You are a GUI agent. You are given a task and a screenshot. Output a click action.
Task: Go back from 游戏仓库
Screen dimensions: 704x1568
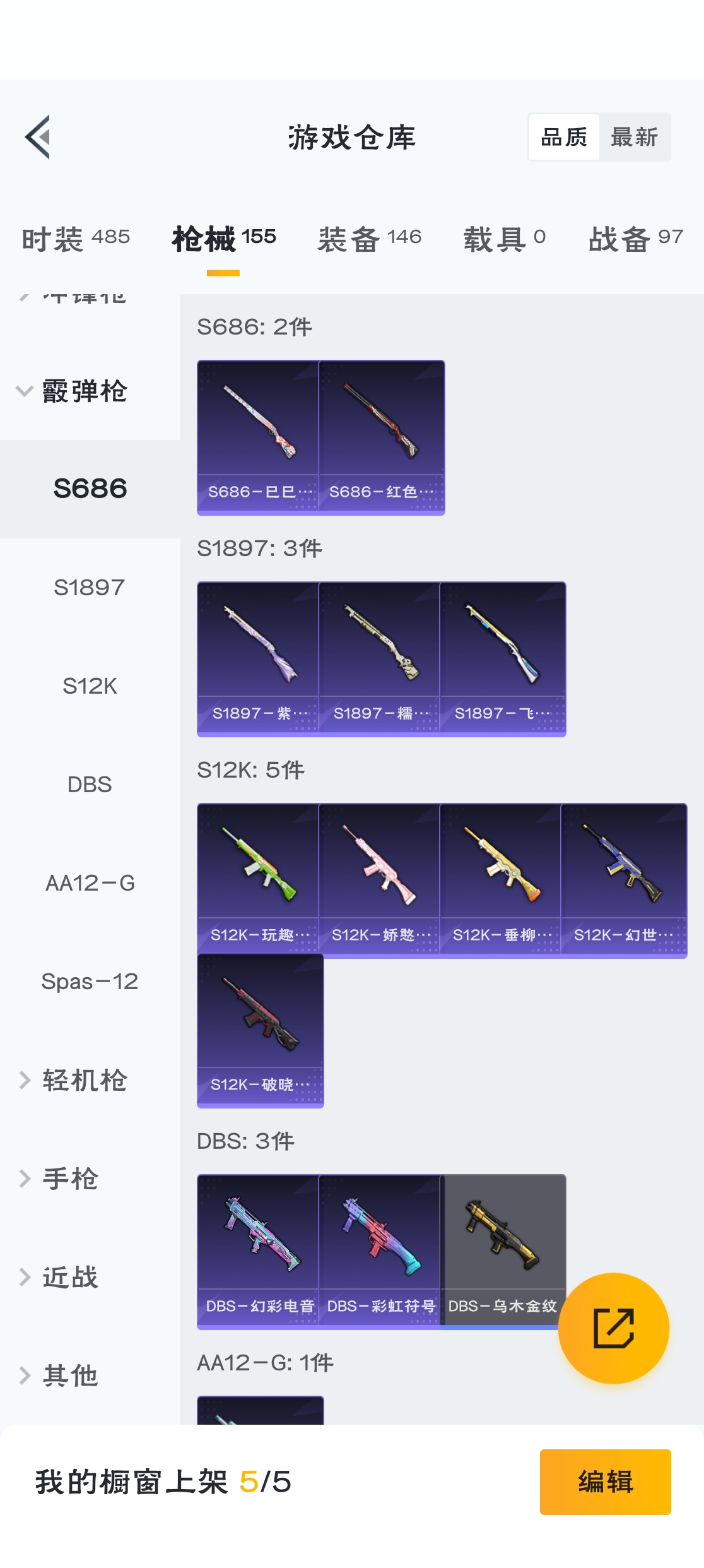(38, 137)
